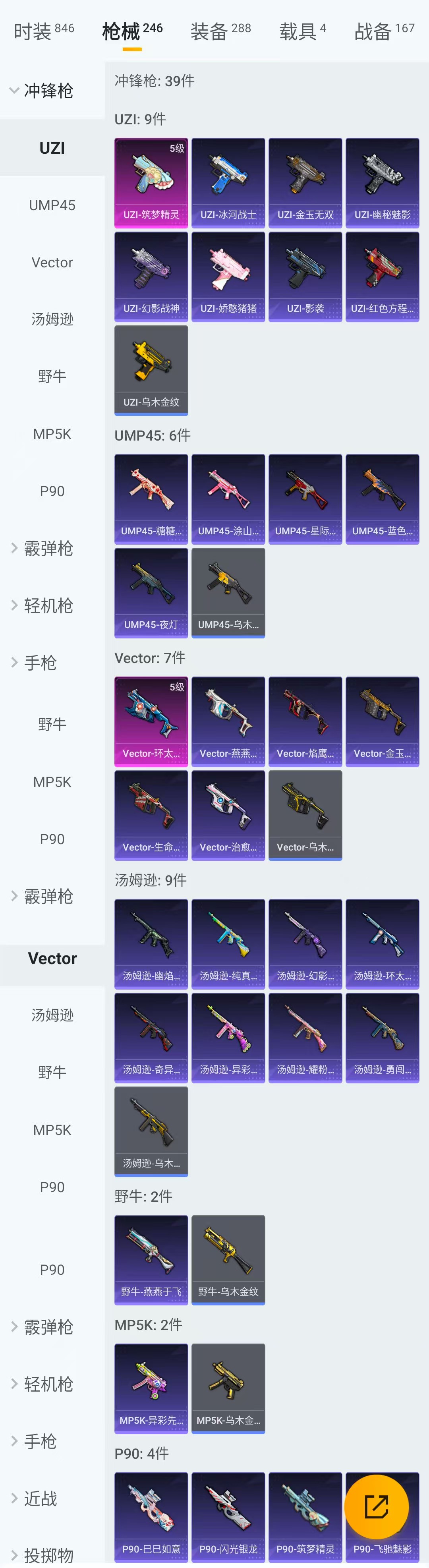
Task: Tap the orange floating share button
Action: click(376, 1506)
